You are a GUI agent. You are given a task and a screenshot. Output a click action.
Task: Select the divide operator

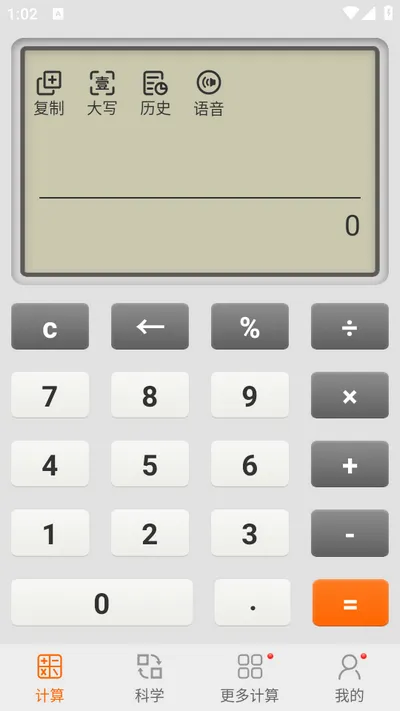coord(350,326)
